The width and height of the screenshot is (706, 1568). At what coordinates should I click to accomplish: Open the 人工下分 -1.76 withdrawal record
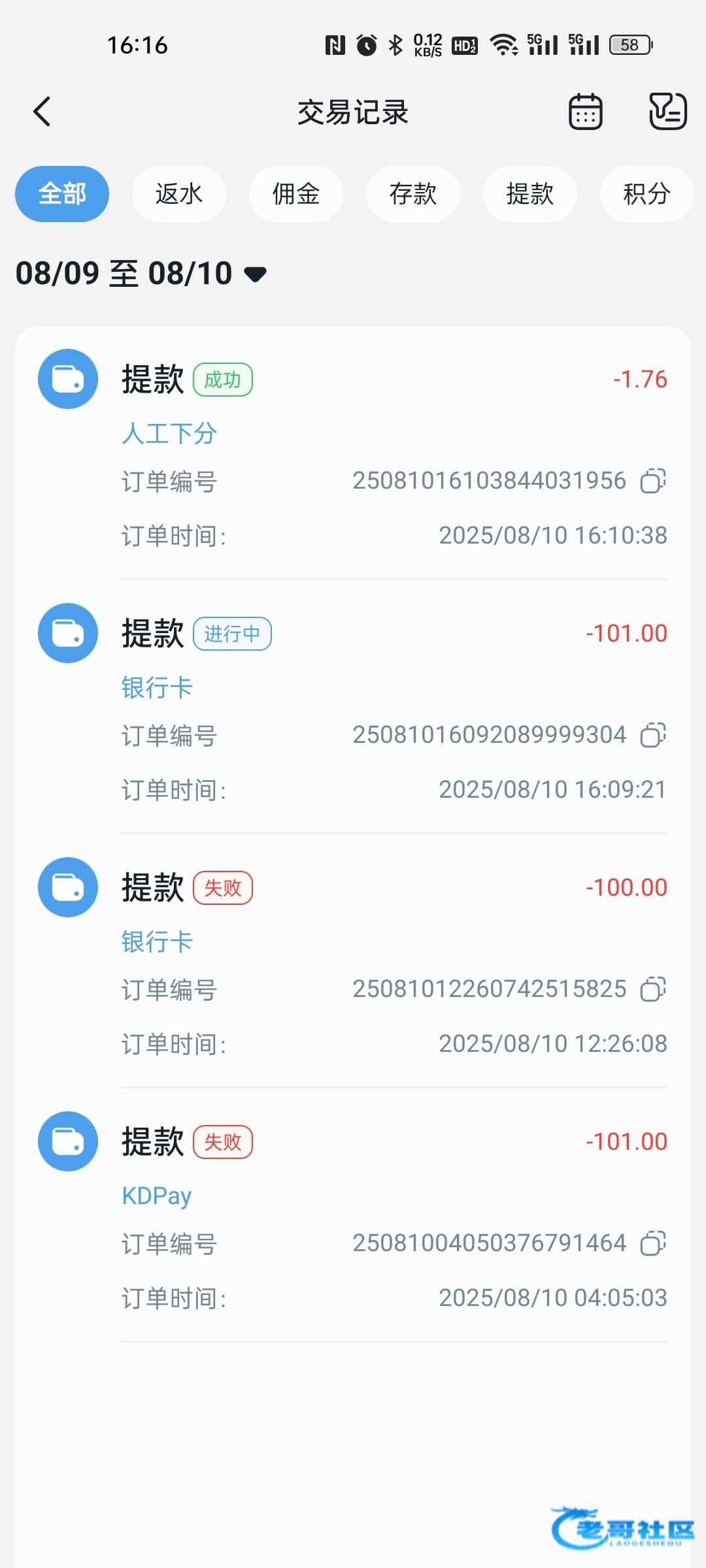click(x=353, y=453)
